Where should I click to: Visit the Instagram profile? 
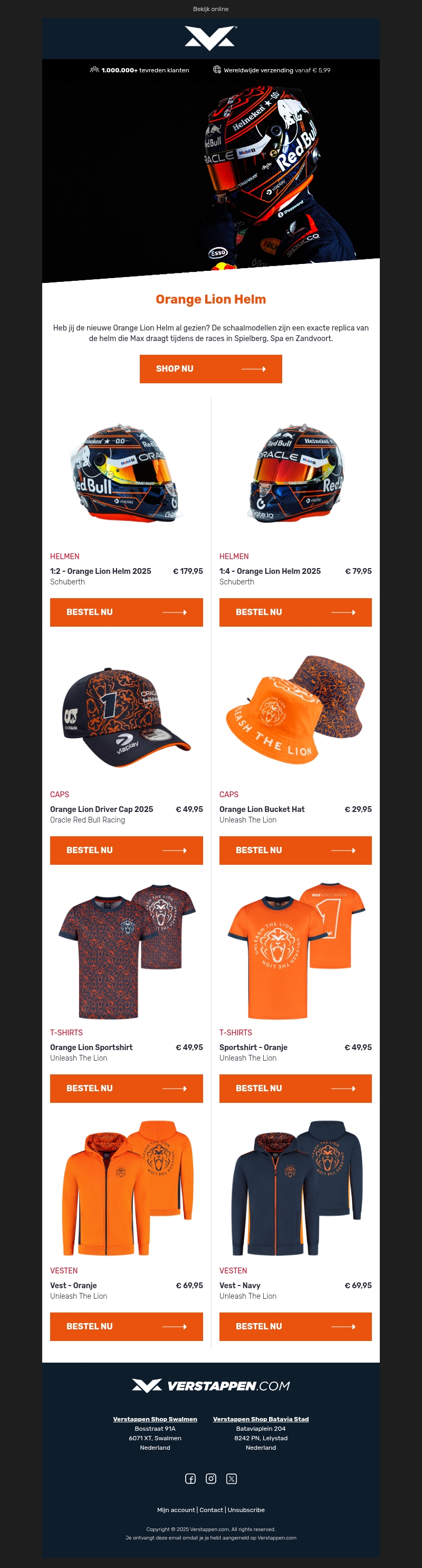[x=211, y=1479]
